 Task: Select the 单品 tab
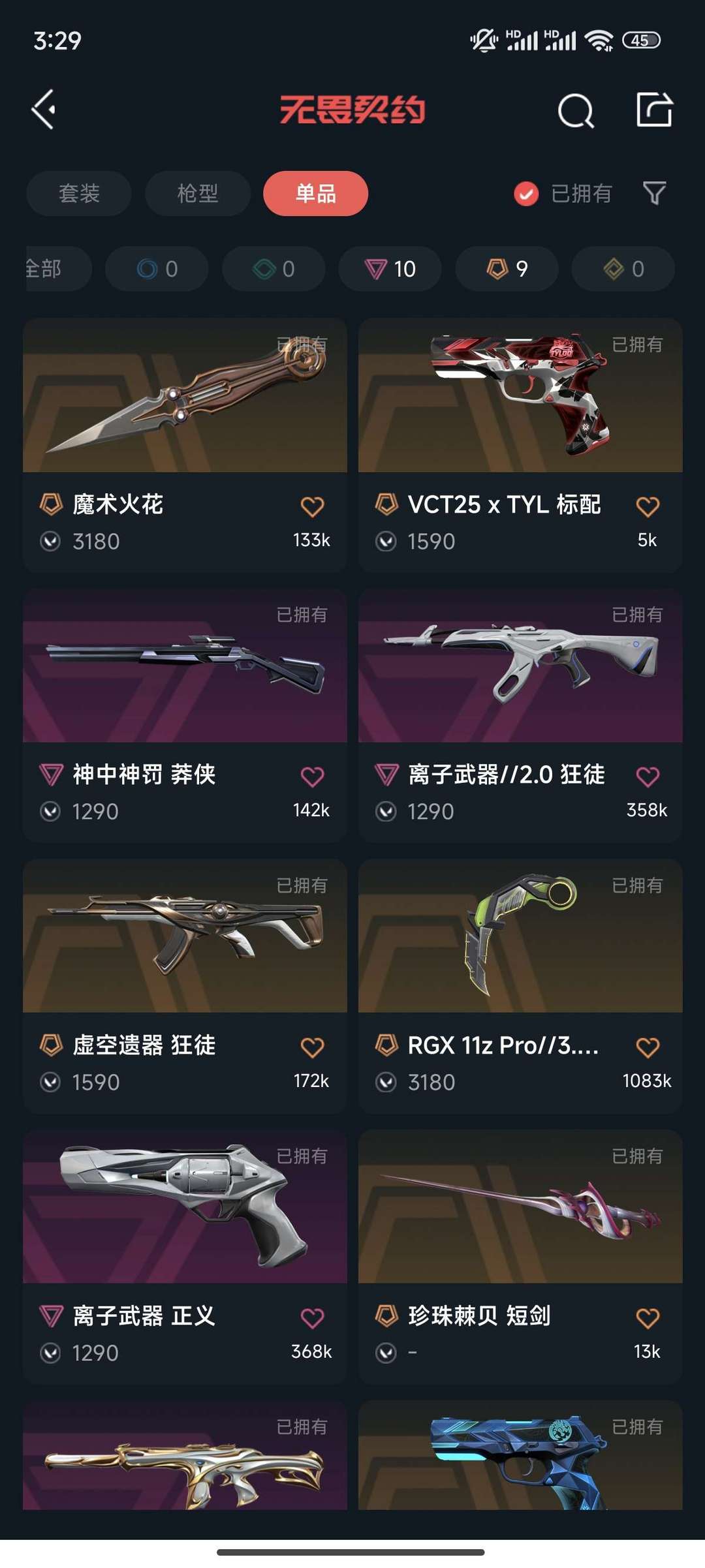click(x=315, y=193)
